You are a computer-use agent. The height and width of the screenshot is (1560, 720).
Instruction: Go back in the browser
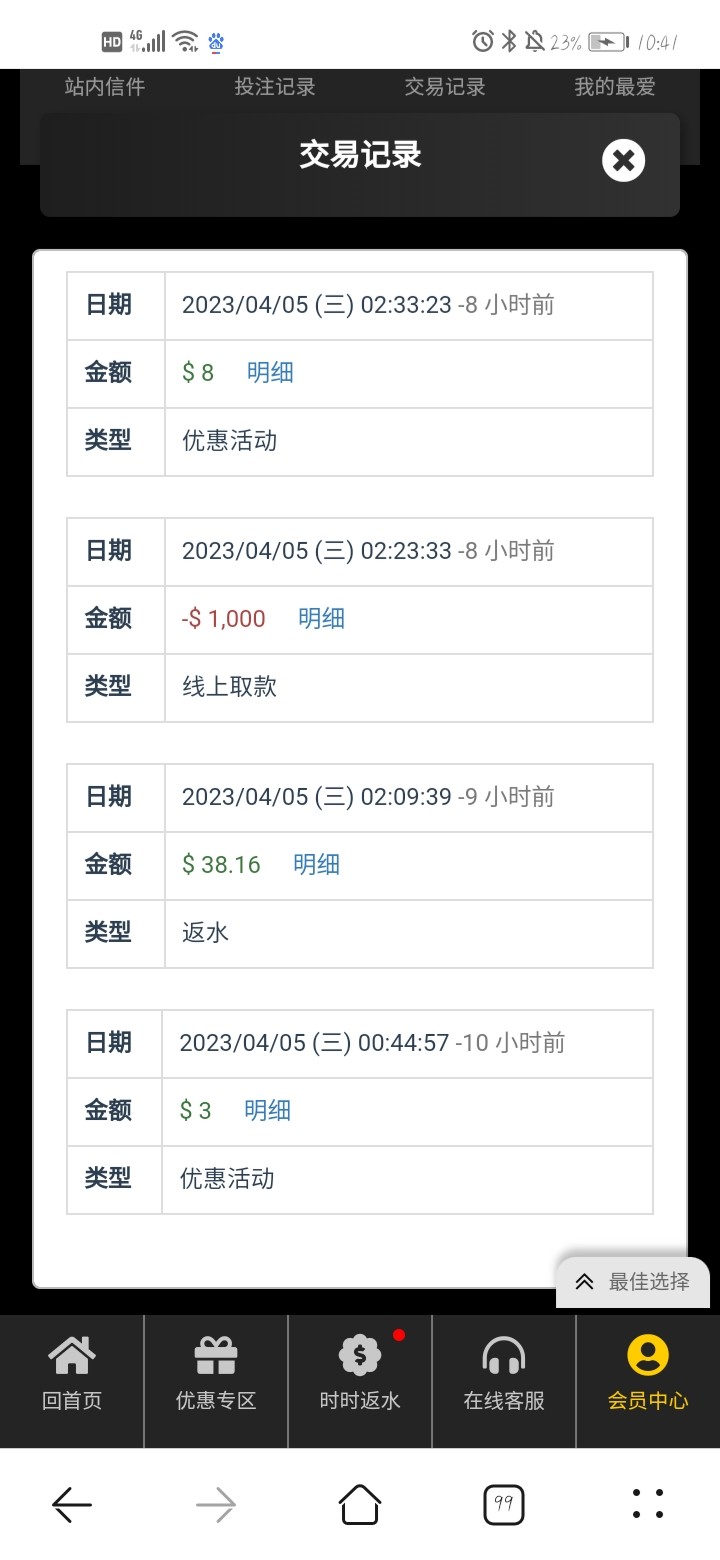tap(72, 1504)
